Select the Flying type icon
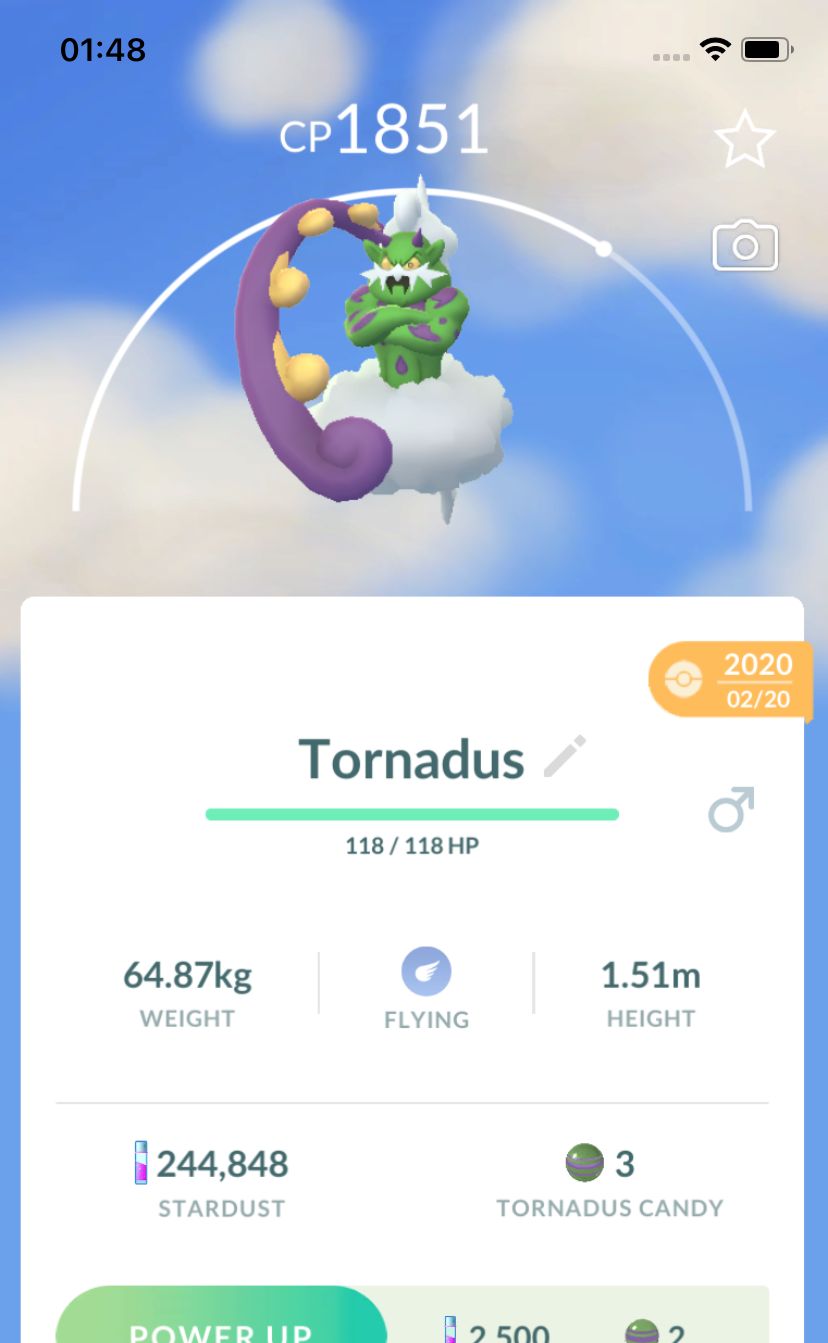Screen dimensions: 828x1343 tap(427, 971)
